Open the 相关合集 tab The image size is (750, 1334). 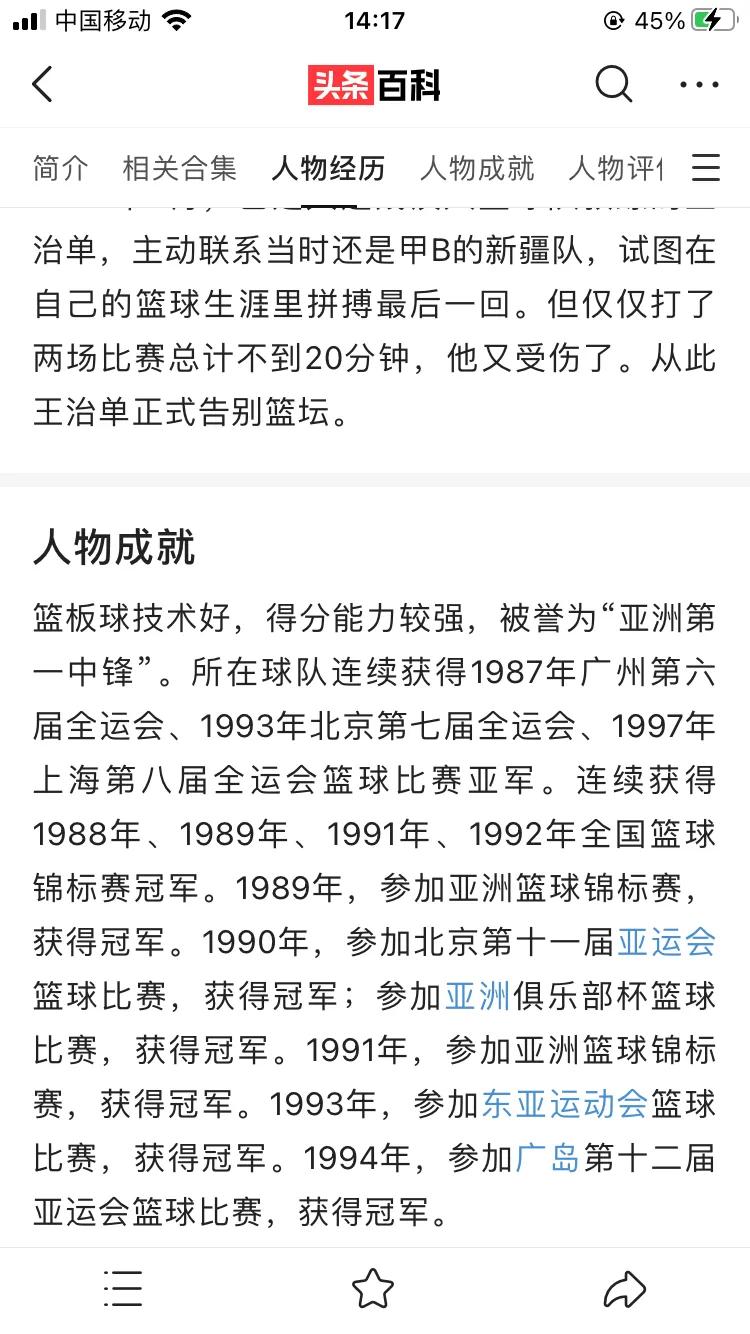click(x=177, y=169)
